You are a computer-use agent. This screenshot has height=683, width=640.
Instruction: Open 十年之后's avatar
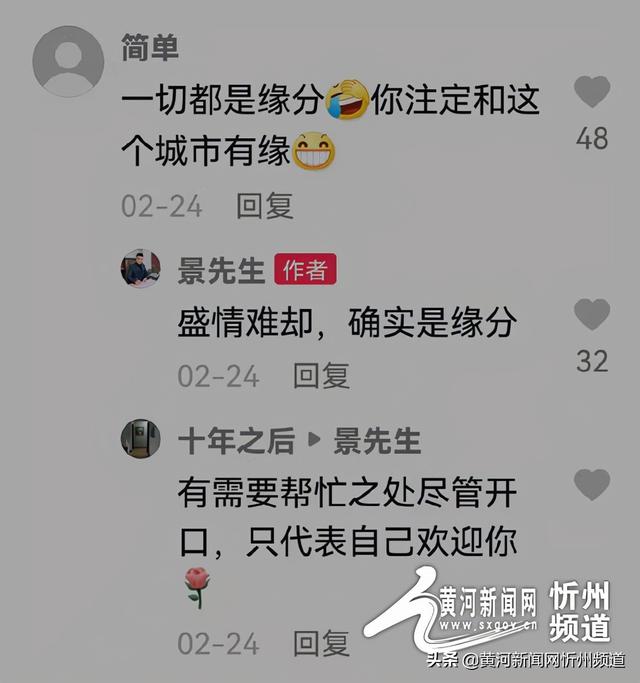[141, 438]
